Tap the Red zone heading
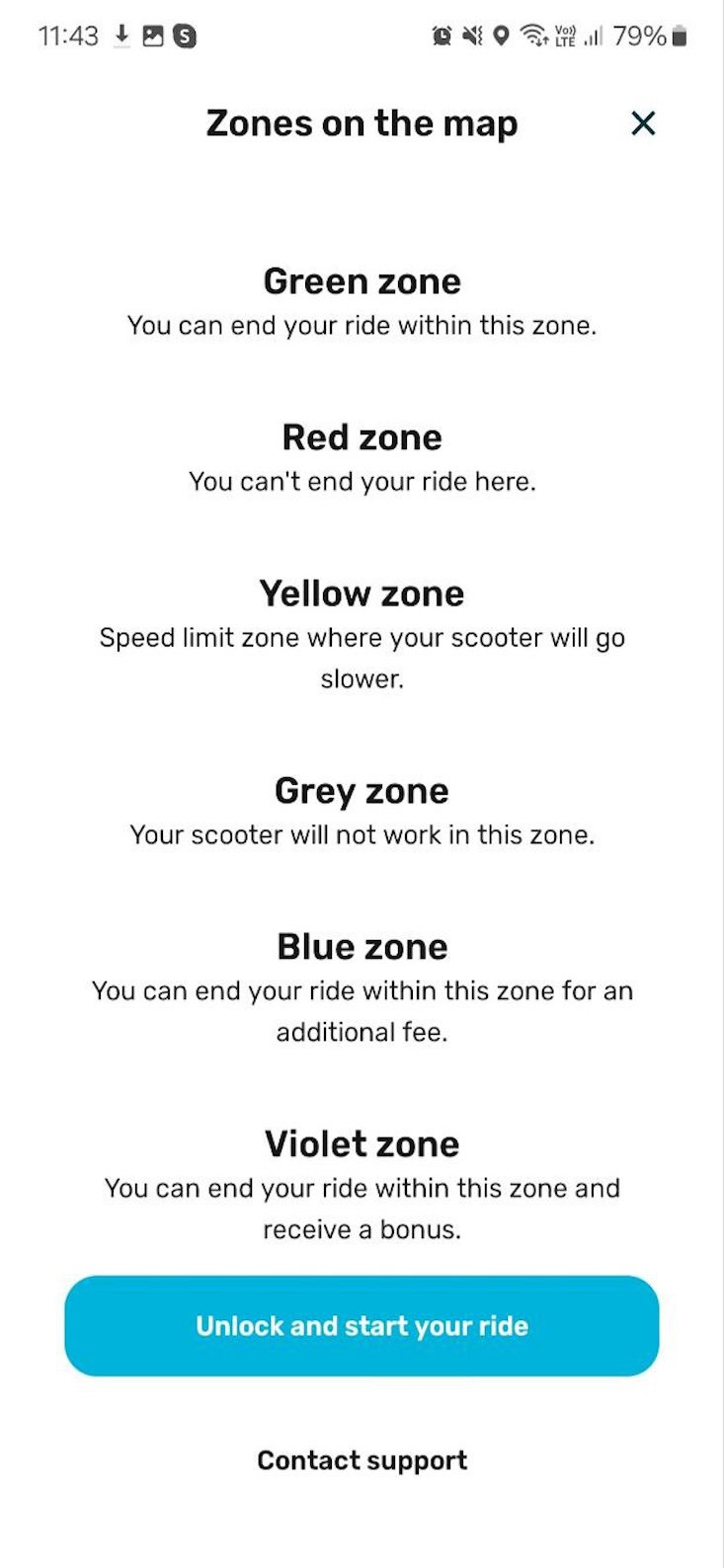The height and width of the screenshot is (1568, 724). point(362,436)
